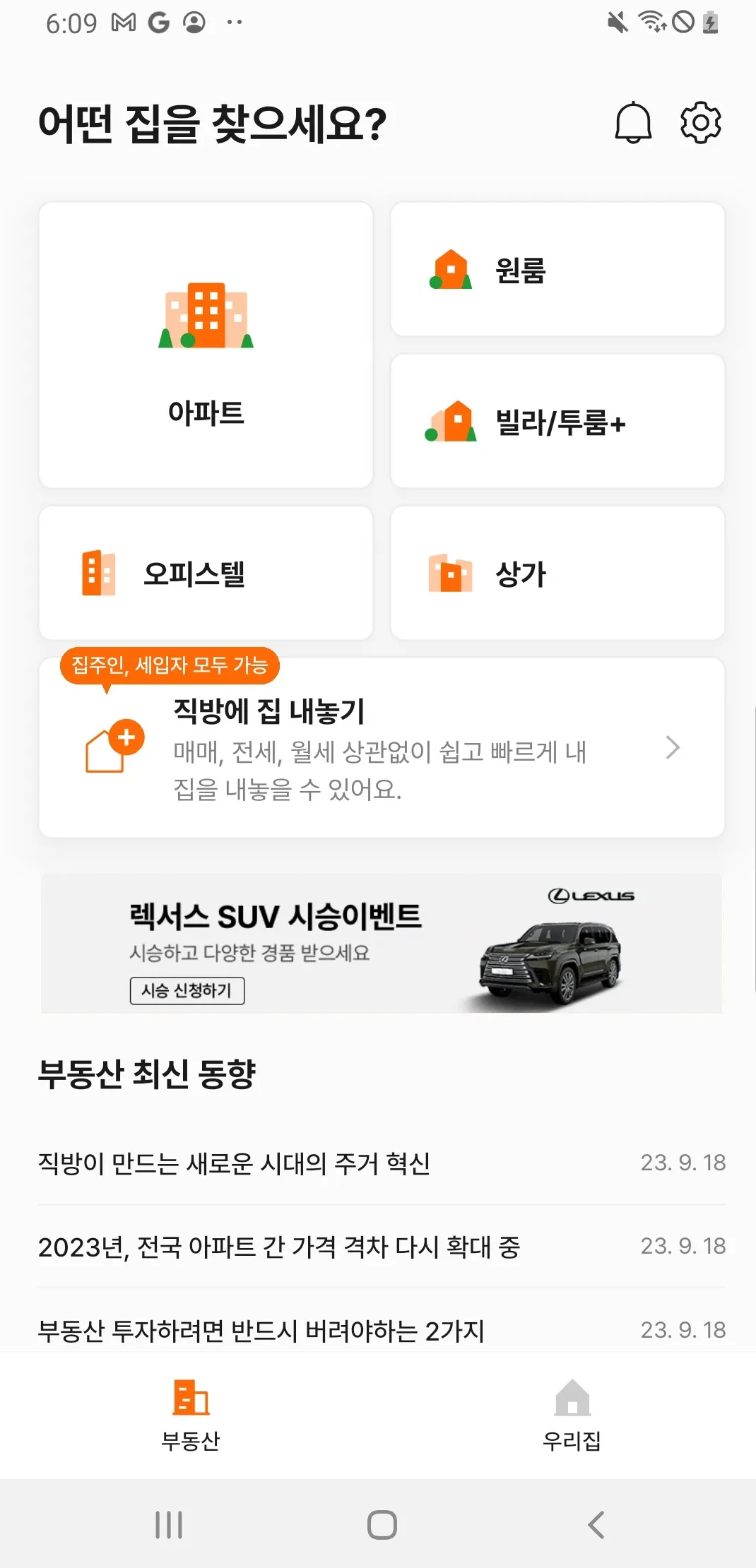Browse 빌라/투룸+ listings

pyautogui.click(x=557, y=422)
